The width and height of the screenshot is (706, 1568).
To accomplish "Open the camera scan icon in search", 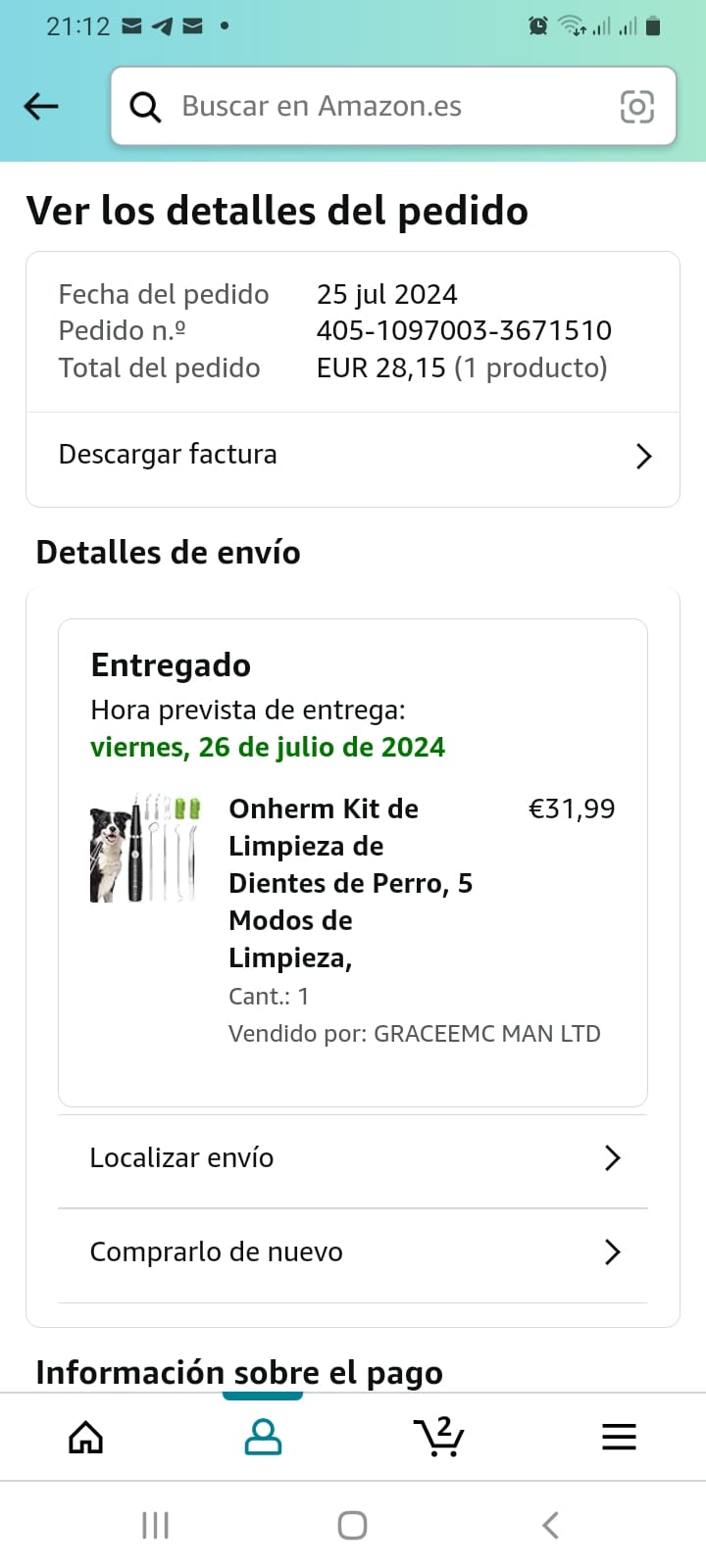I will point(636,106).
